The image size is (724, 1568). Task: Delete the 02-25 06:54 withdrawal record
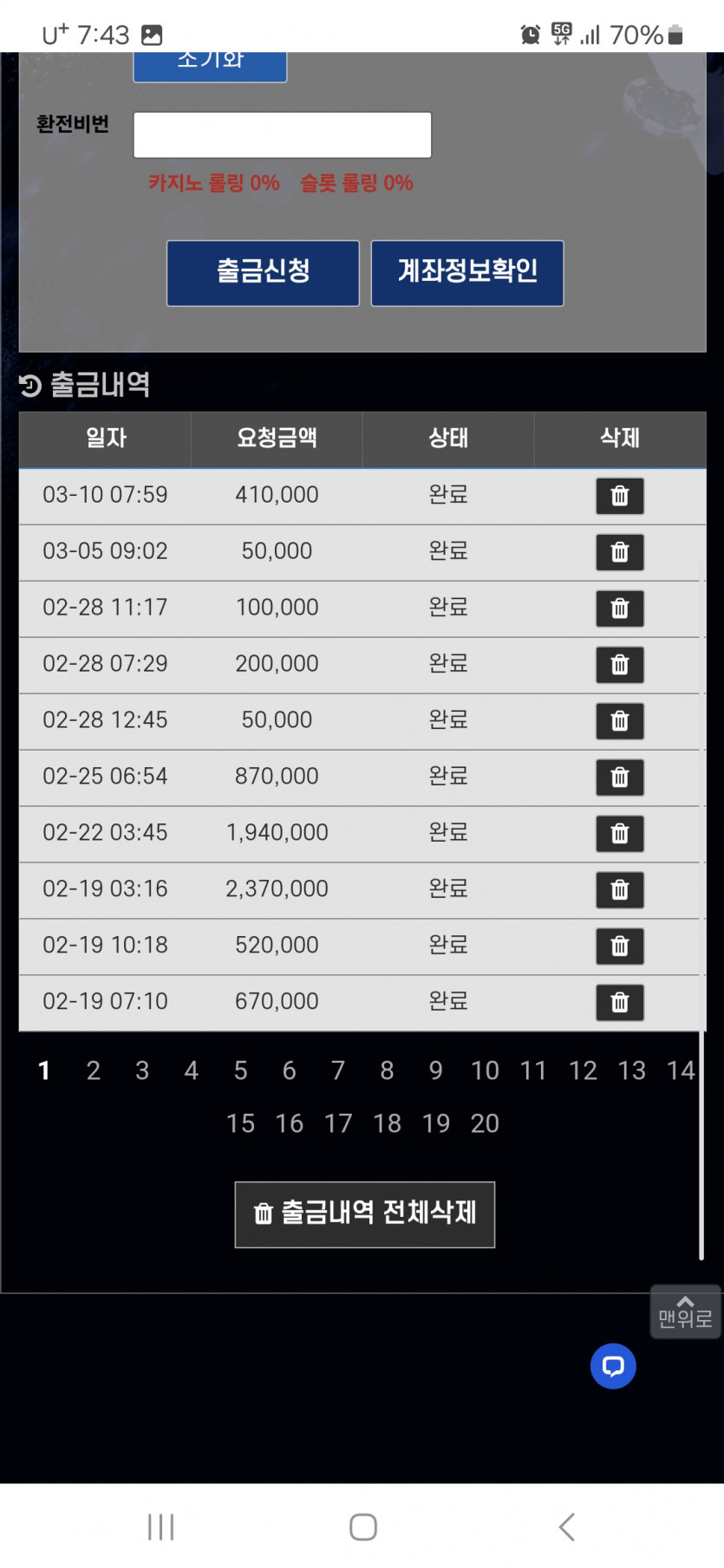tap(619, 777)
